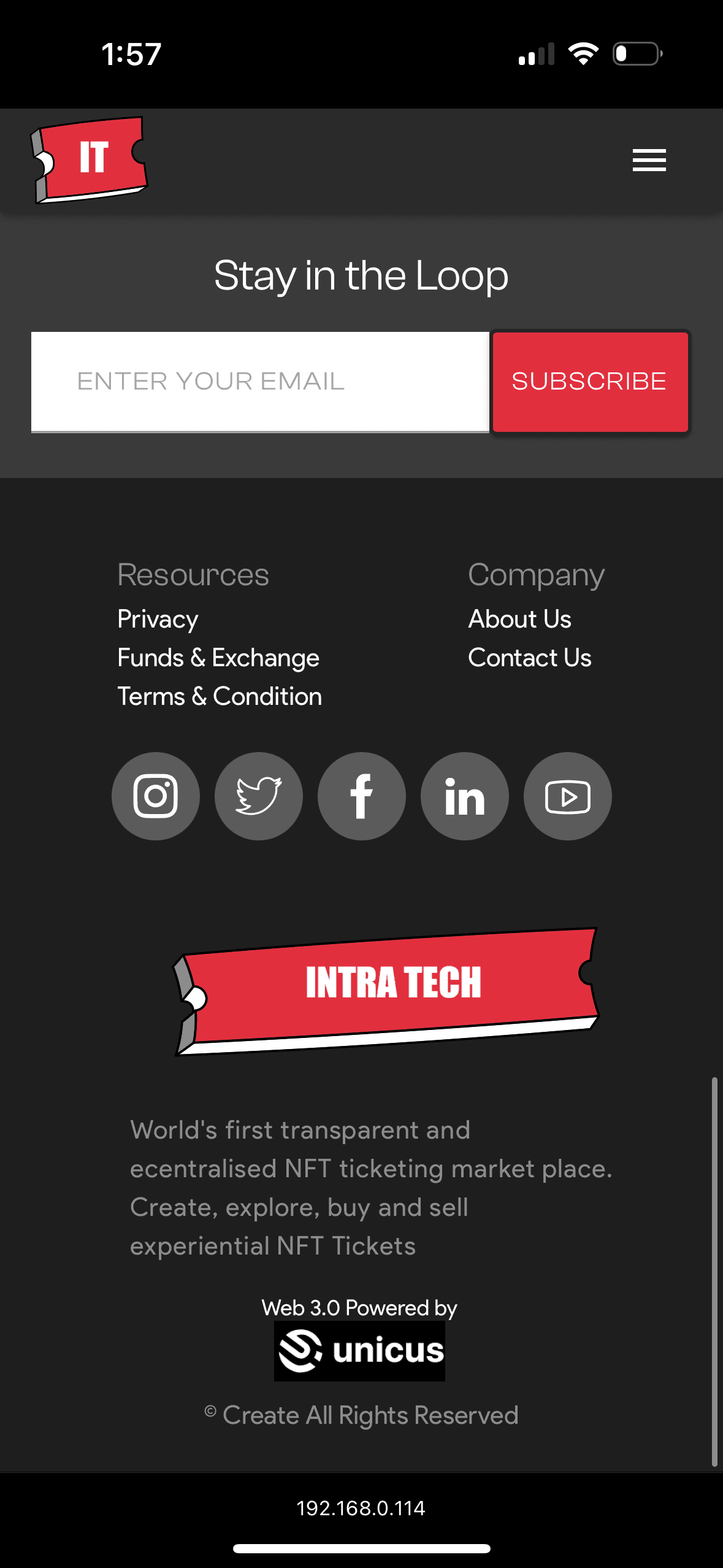Viewport: 723px width, 1568px height.
Task: Open the hamburger menu
Action: click(x=649, y=160)
